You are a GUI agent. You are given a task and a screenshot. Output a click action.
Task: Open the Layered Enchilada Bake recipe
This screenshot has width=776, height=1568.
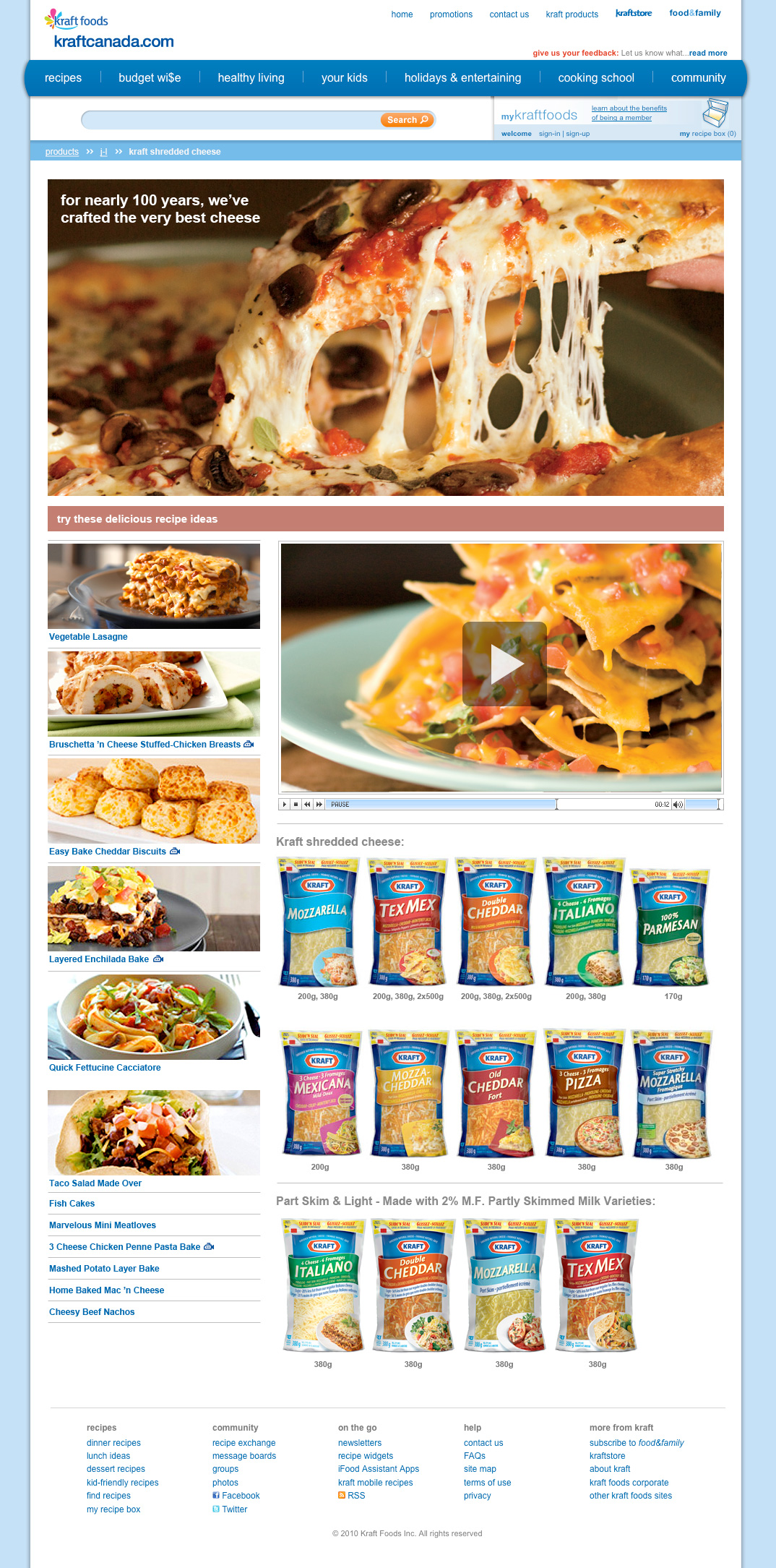click(99, 959)
